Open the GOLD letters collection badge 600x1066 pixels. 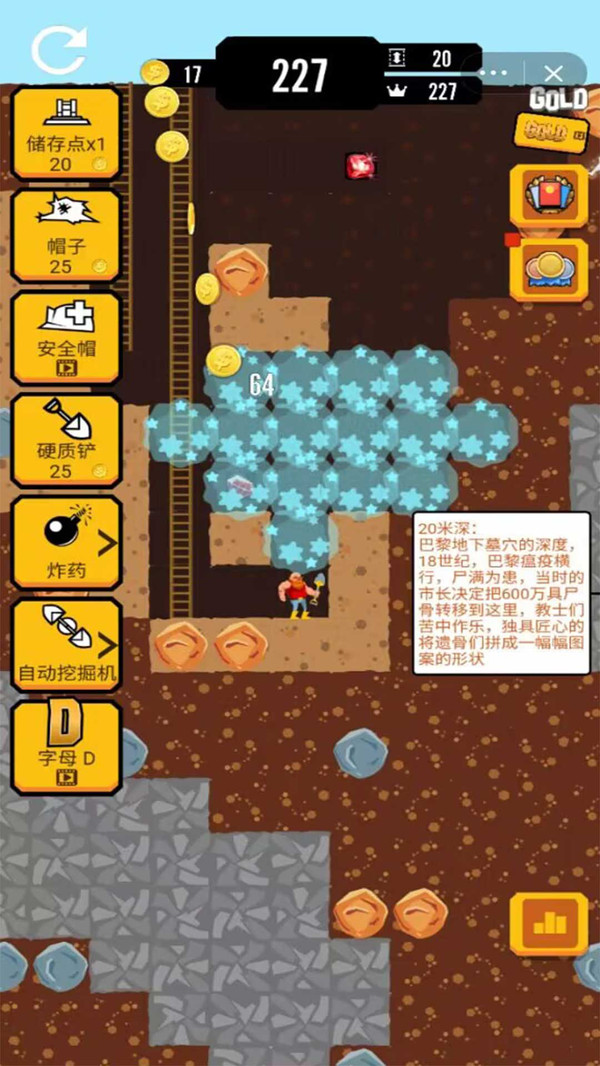click(550, 133)
